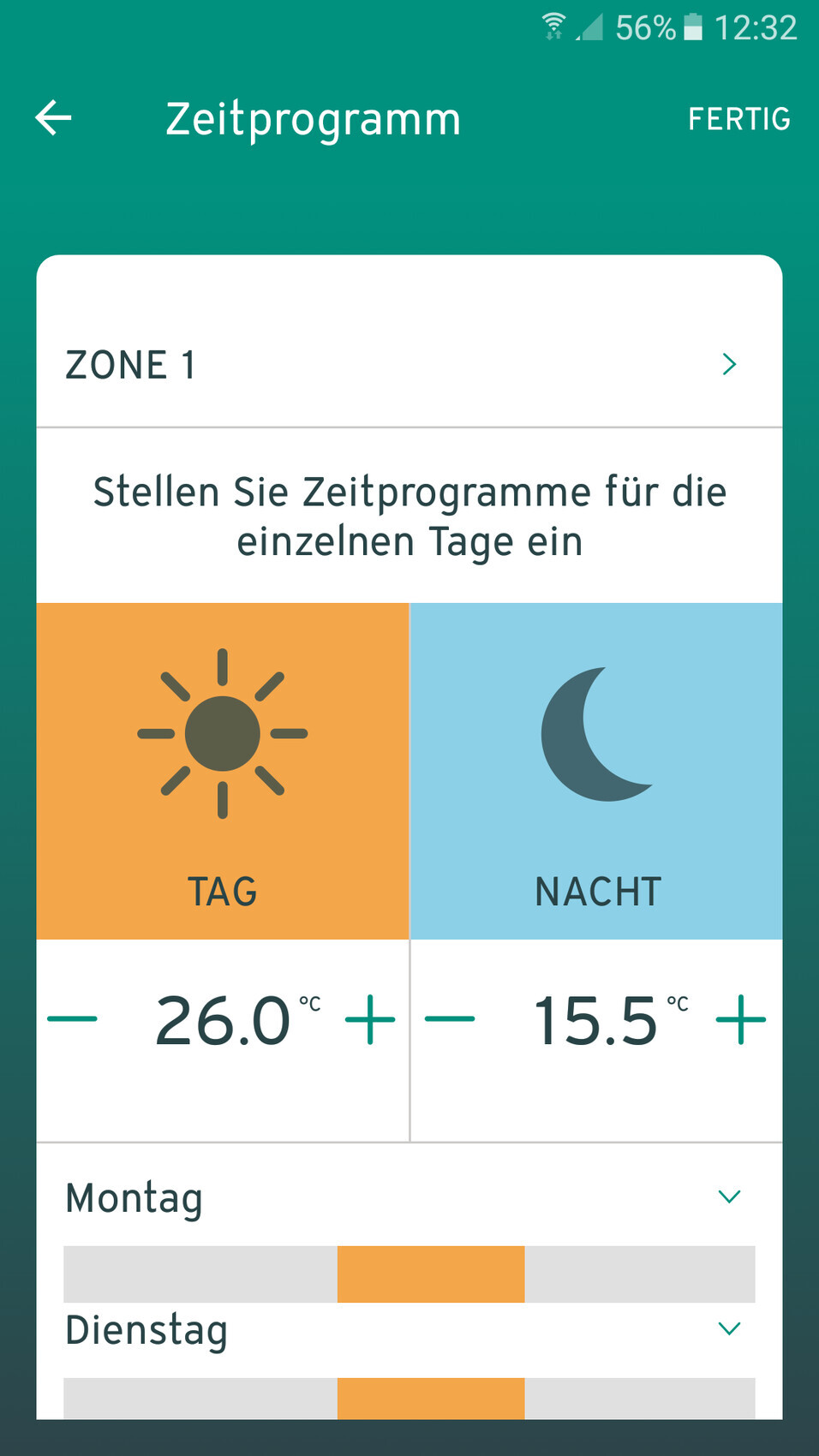The width and height of the screenshot is (819, 1456).
Task: Open the ZONE 1 row
Action: (409, 365)
